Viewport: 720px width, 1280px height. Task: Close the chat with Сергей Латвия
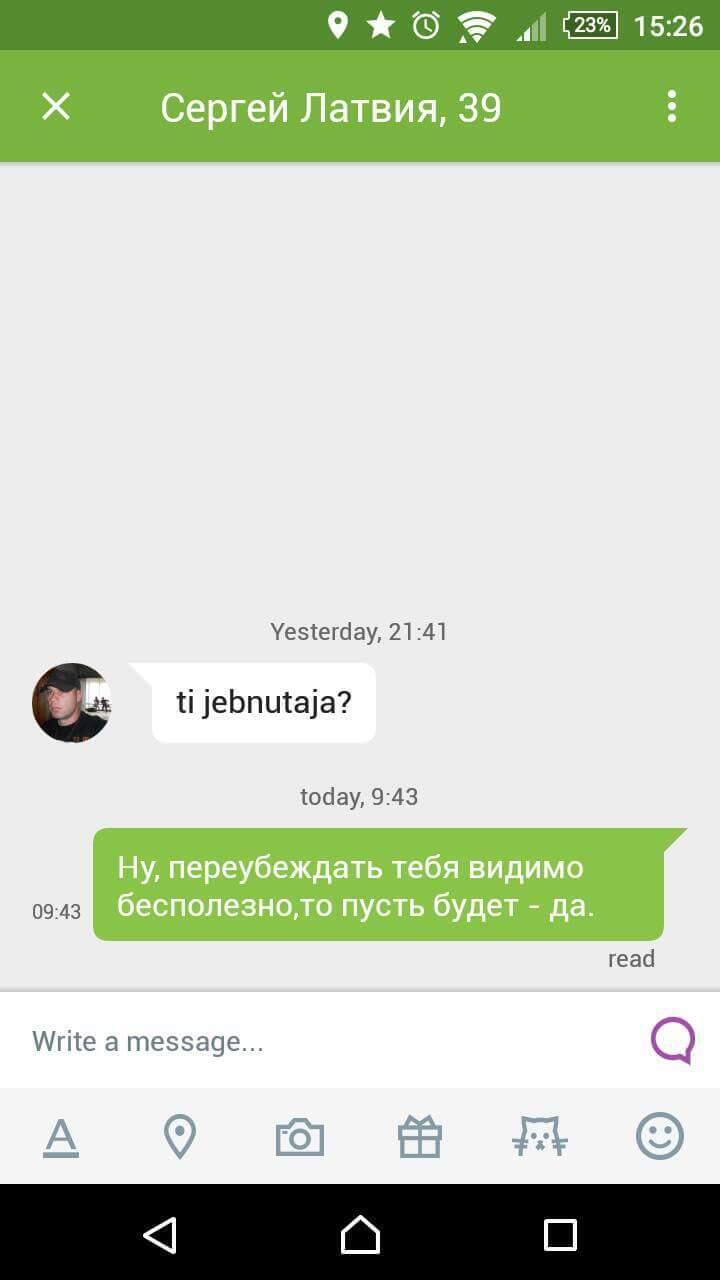[56, 106]
